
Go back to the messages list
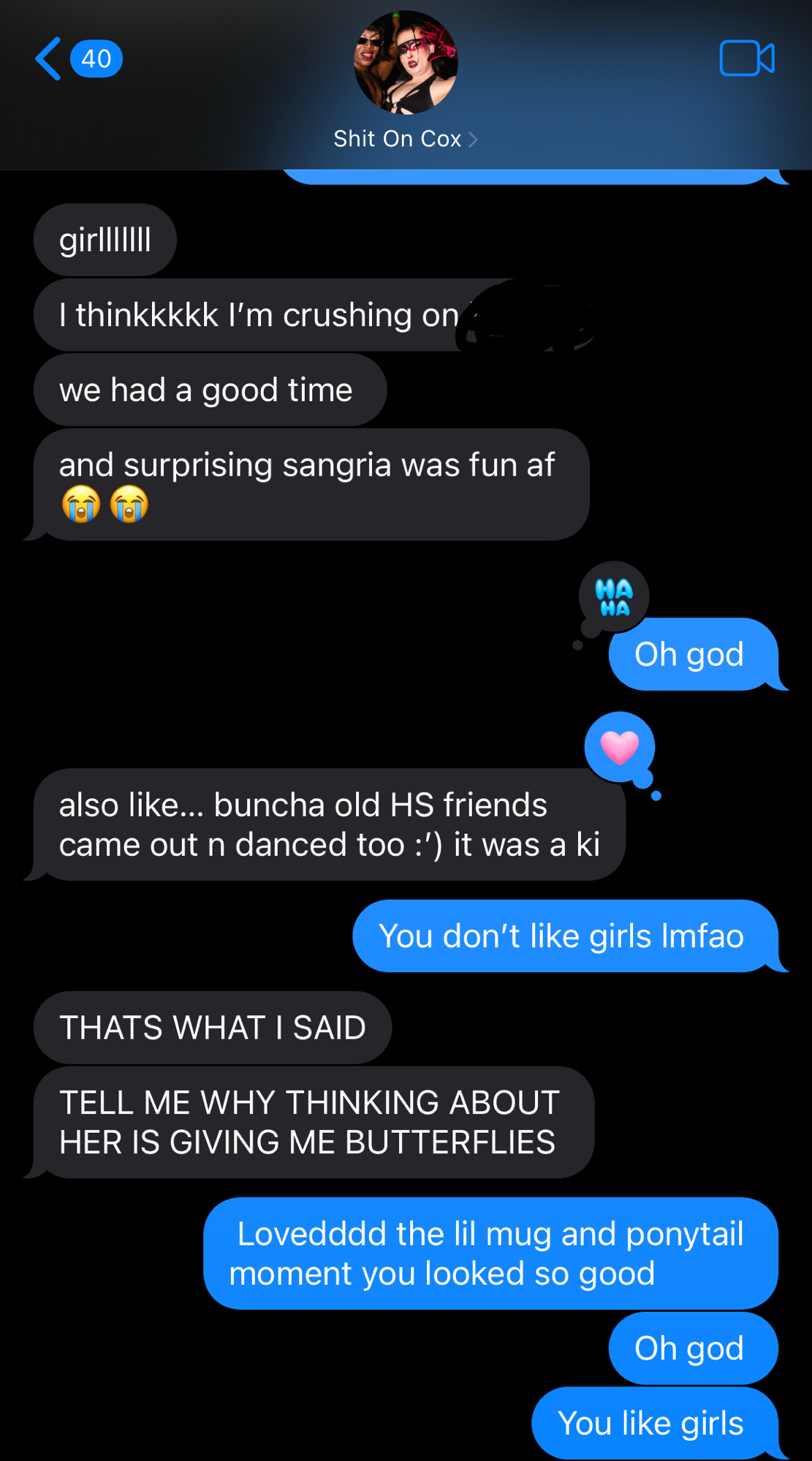coord(49,59)
